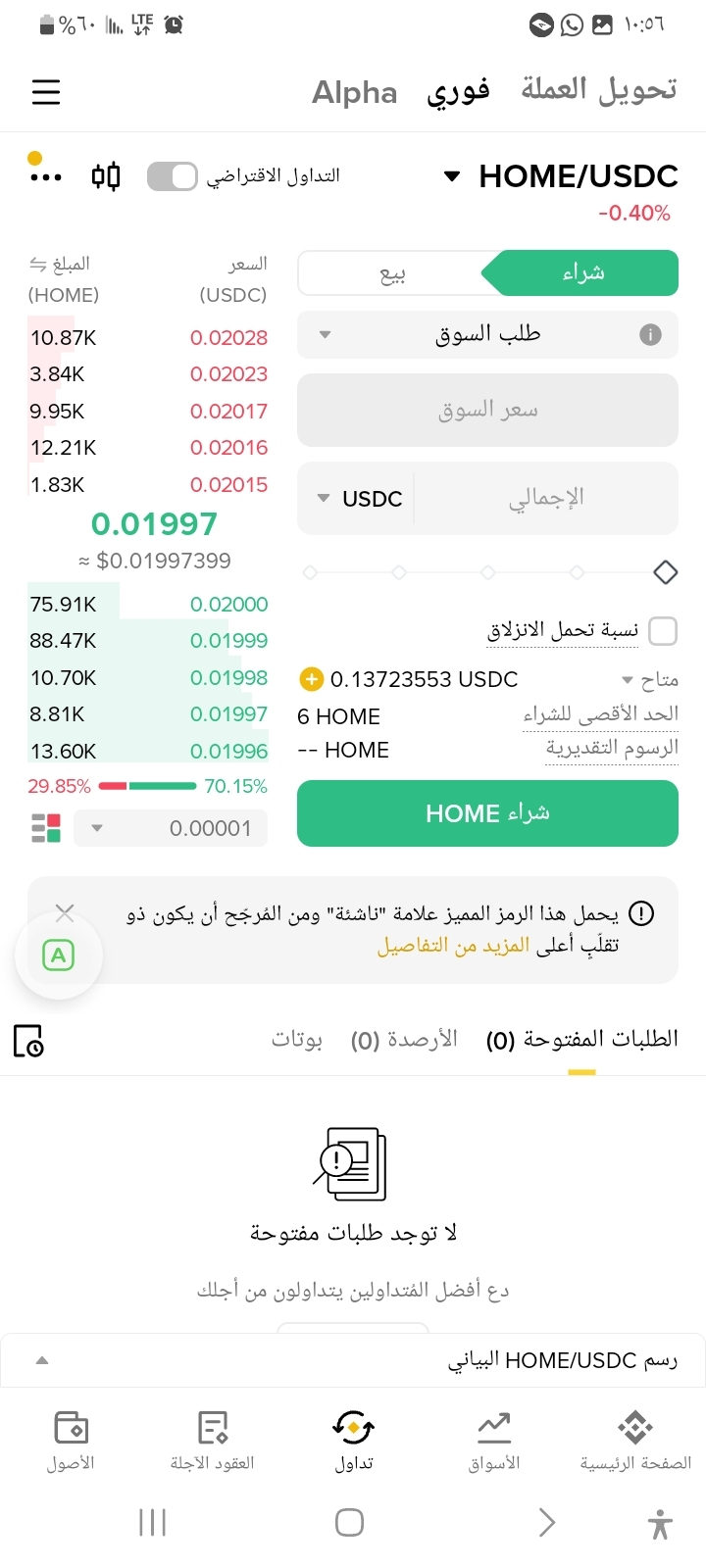706x1568 pixels.
Task: Tap the الإجمالي total amount field
Action: (545, 498)
